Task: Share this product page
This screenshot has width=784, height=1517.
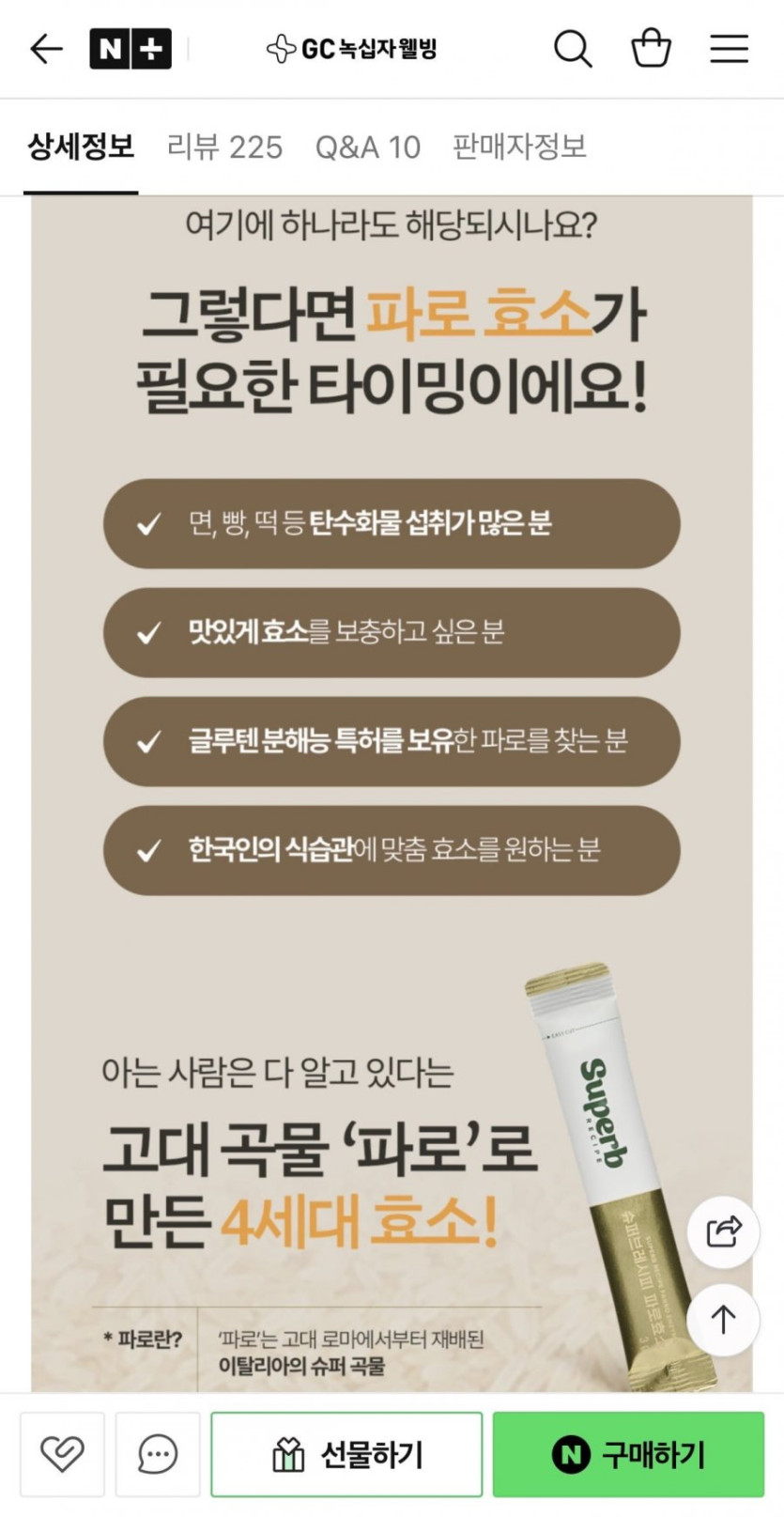Action: [723, 1231]
